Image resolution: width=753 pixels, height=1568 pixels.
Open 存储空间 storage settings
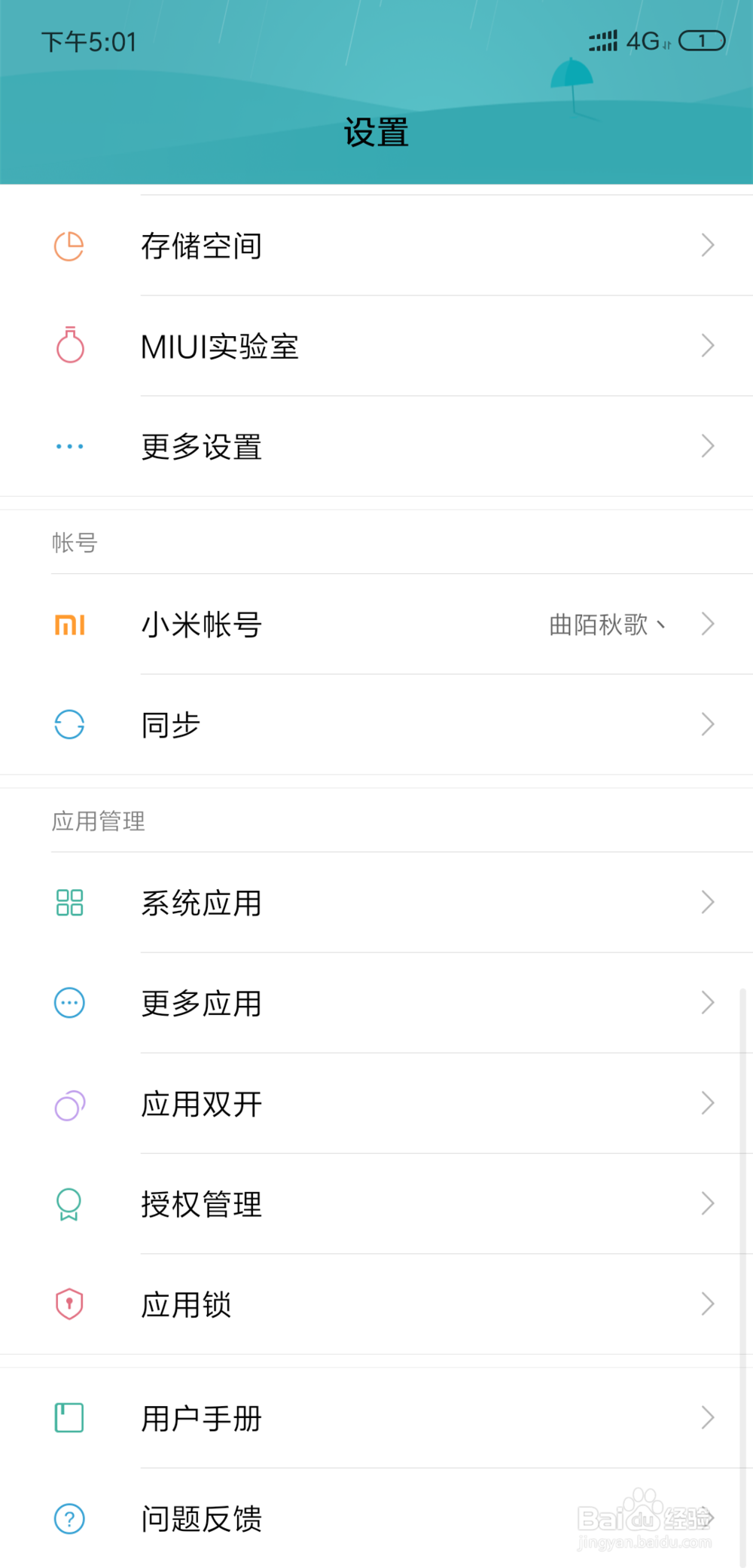click(x=376, y=246)
